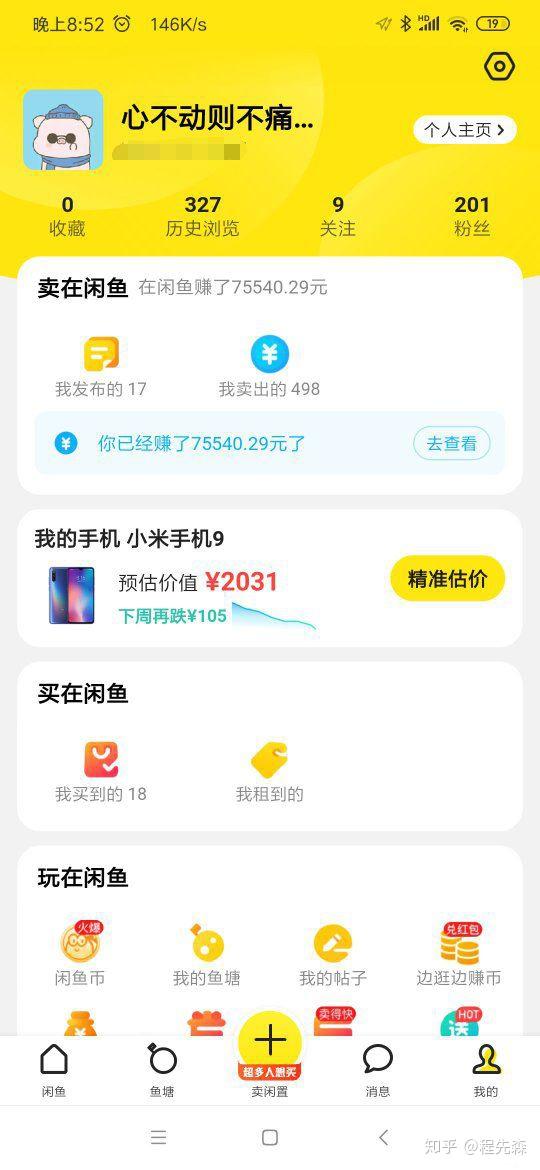Open 我发布的 listings
This screenshot has height=1170, width=540.
101,367
